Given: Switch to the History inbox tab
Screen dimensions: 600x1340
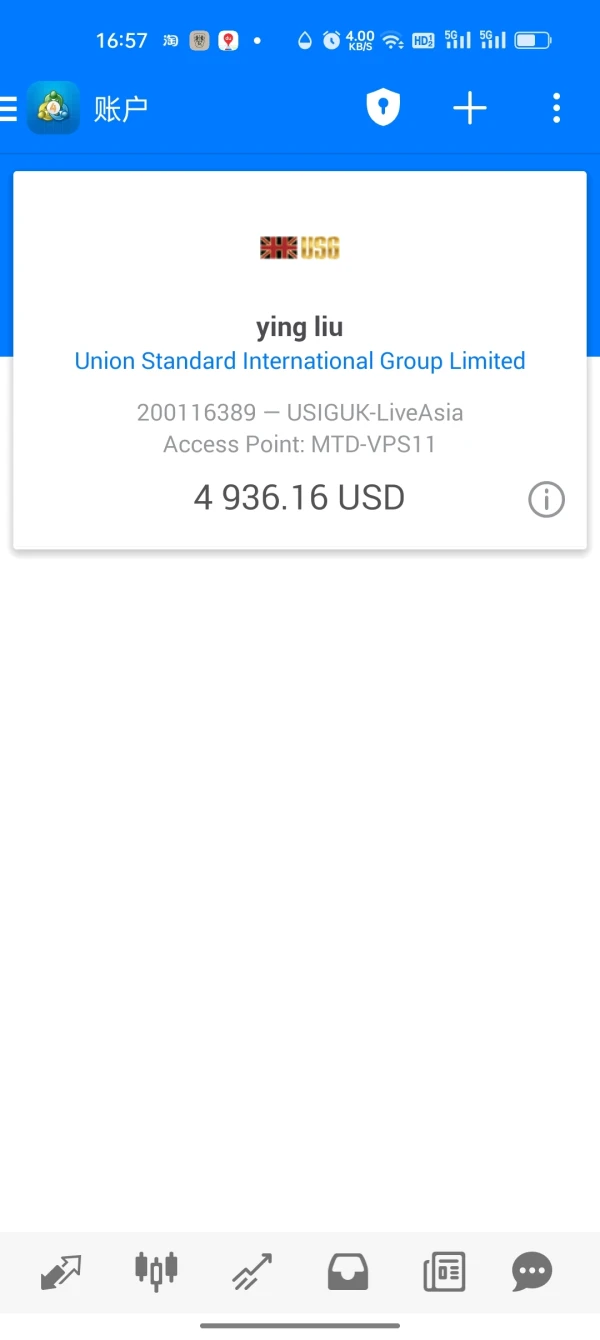Looking at the screenshot, I should [x=348, y=1272].
